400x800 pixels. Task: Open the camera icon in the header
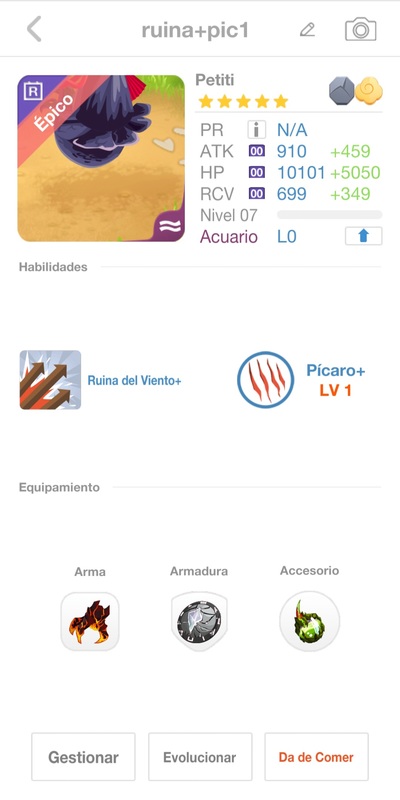click(x=361, y=29)
